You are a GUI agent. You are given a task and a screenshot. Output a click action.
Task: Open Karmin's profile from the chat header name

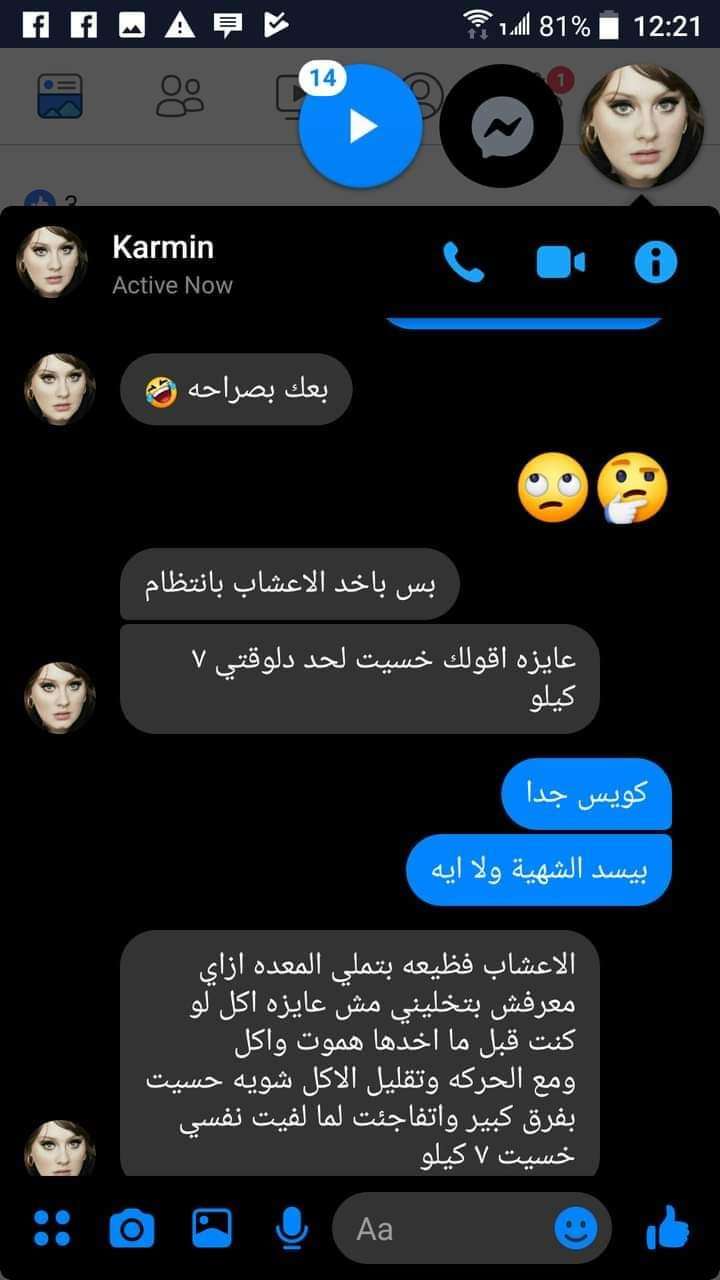click(x=163, y=247)
